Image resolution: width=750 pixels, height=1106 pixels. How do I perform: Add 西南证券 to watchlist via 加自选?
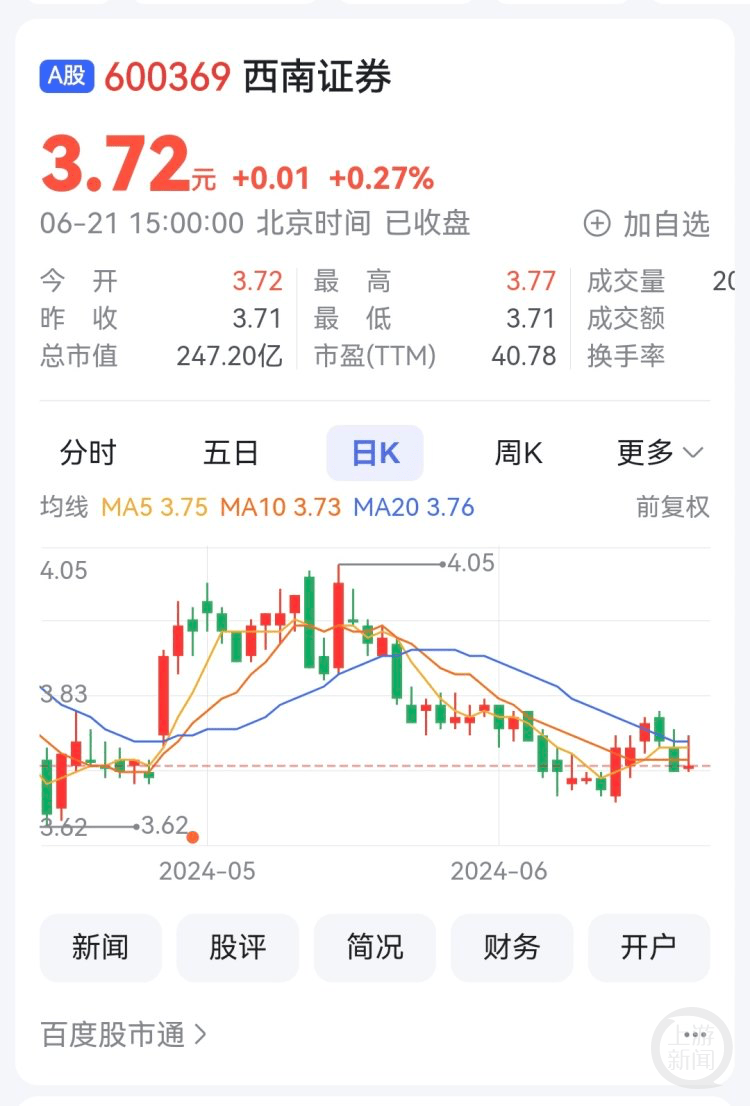[665, 224]
